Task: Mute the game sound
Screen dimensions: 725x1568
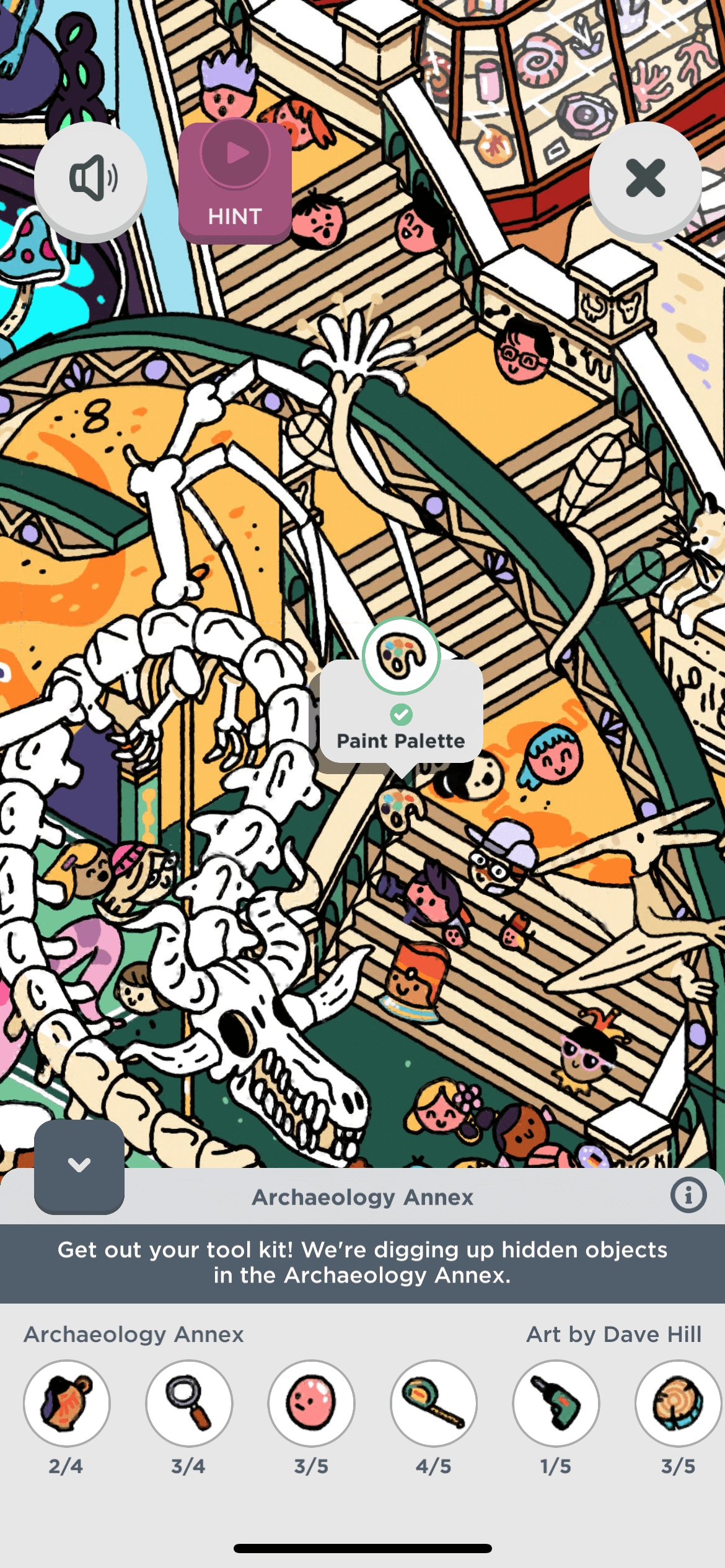Action: 90,179
